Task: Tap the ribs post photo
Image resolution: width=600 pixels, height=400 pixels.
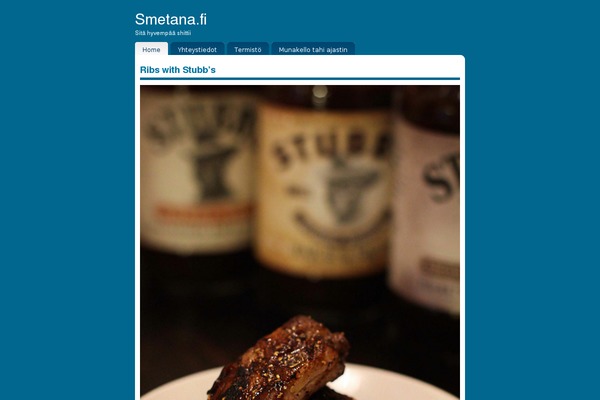Action: [300, 240]
